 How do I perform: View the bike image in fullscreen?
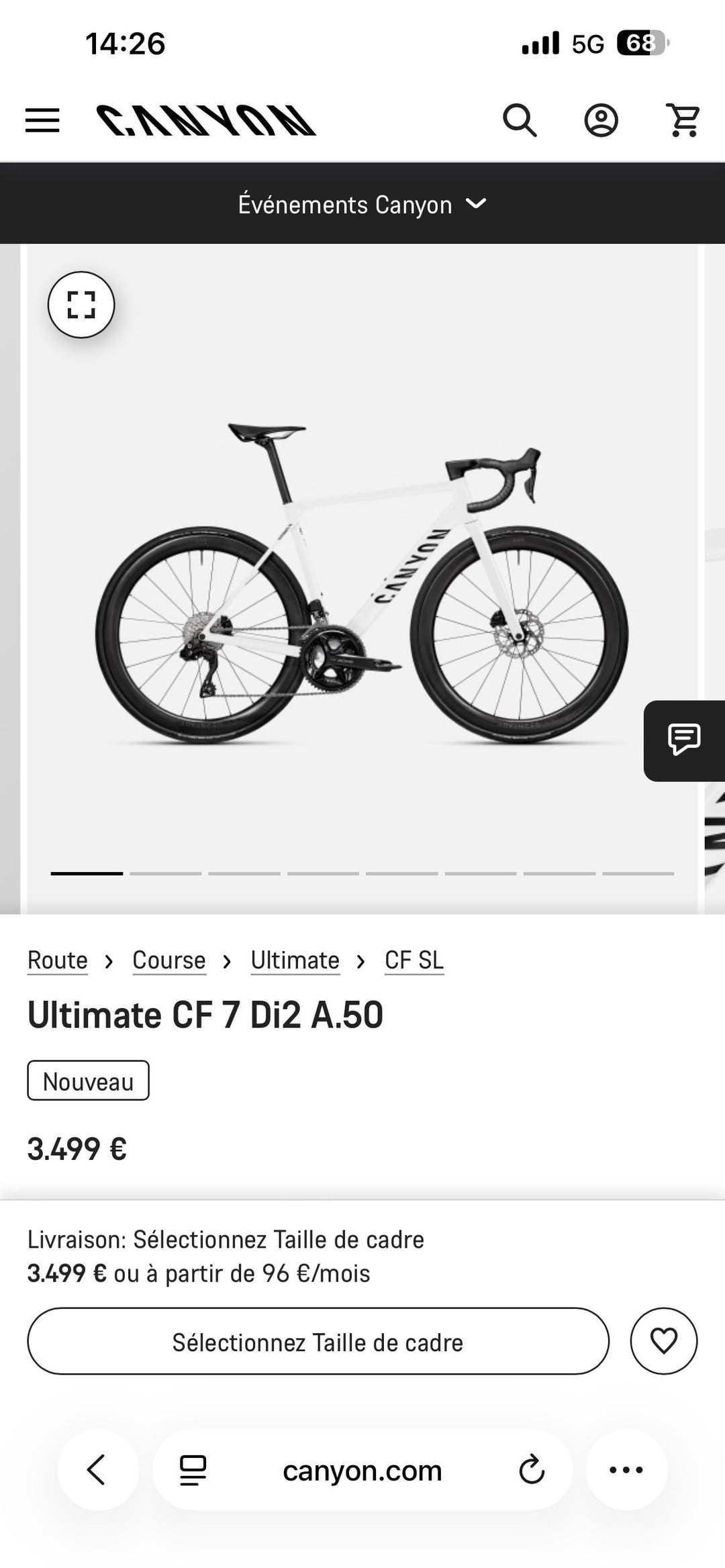[81, 305]
